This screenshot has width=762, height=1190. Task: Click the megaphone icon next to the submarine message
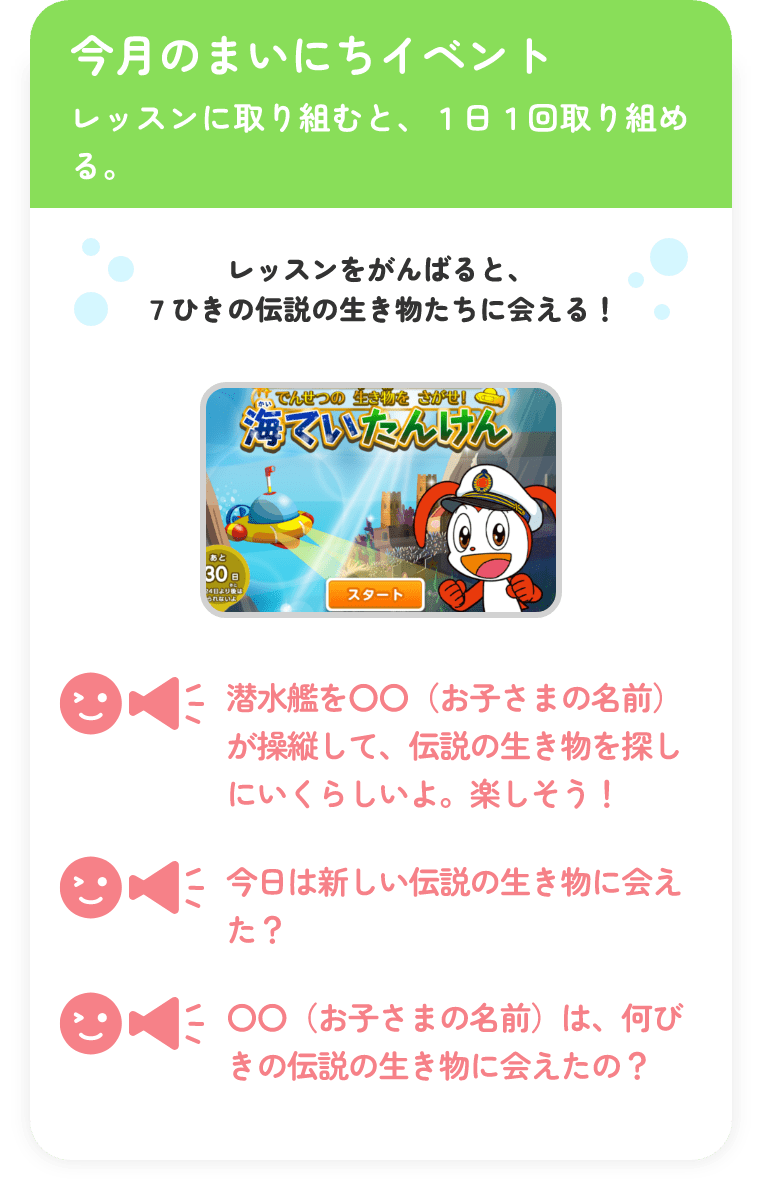pos(155,700)
